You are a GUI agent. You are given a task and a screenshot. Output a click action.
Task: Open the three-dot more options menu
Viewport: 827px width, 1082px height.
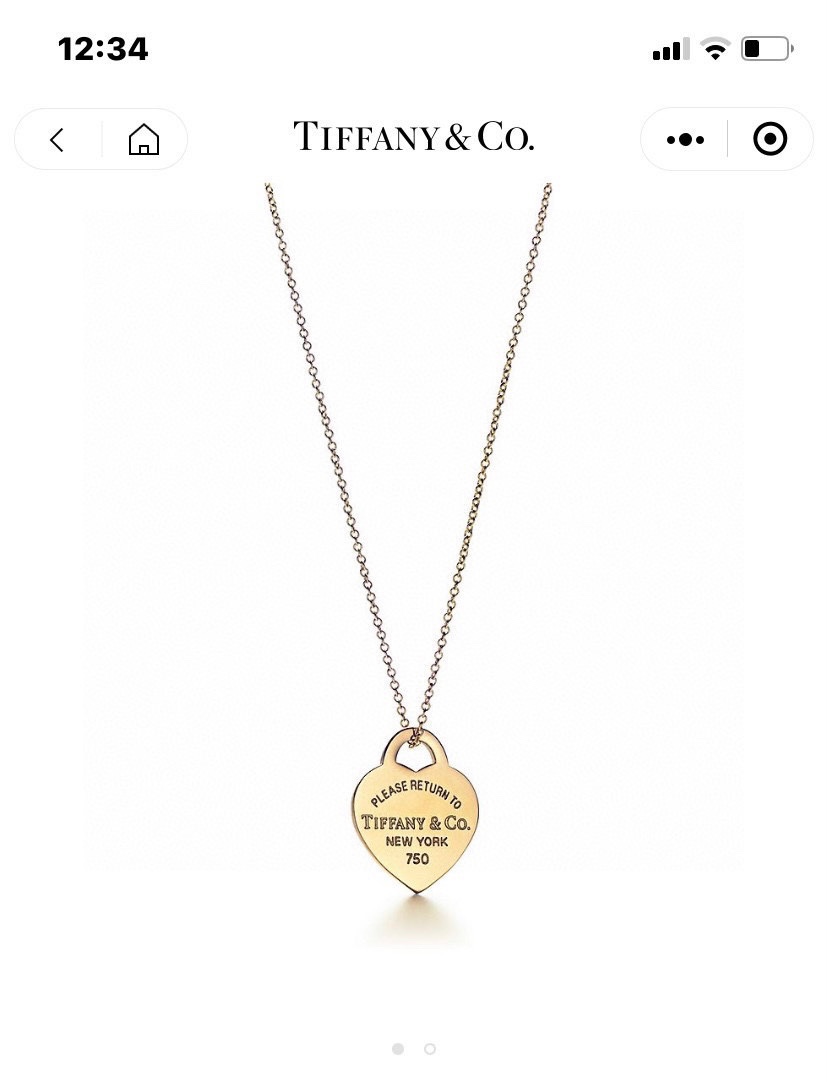[685, 140]
